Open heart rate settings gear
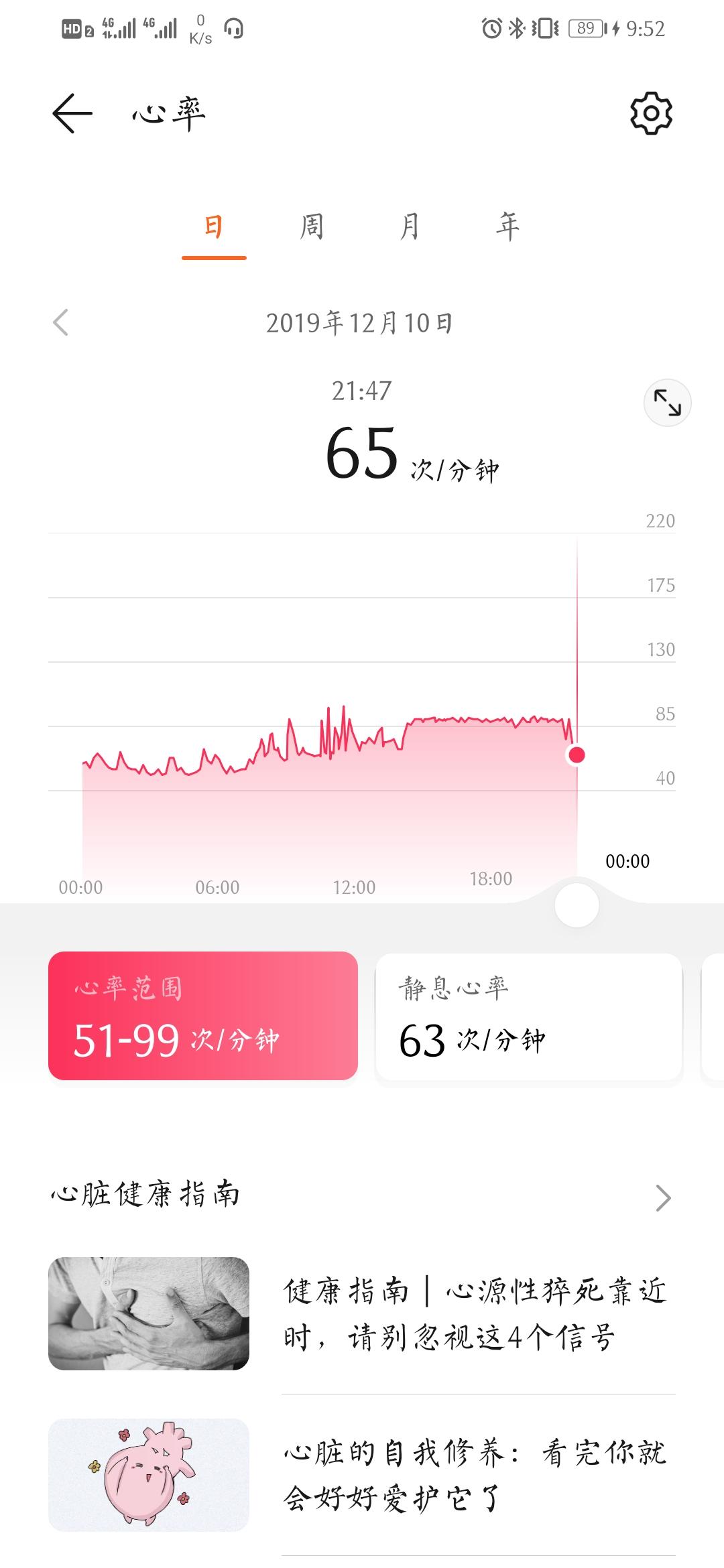The height and width of the screenshot is (1568, 724). [x=651, y=113]
